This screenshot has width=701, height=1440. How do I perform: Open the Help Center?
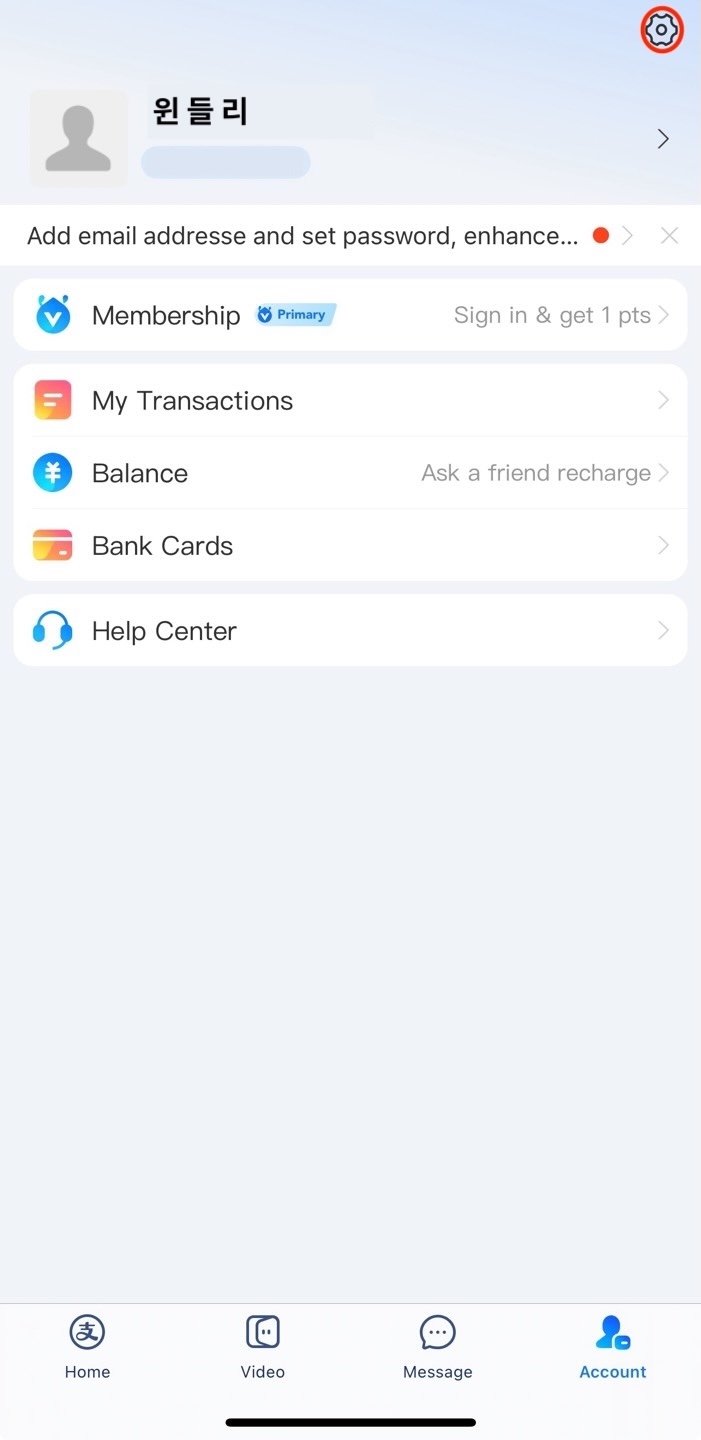point(350,631)
